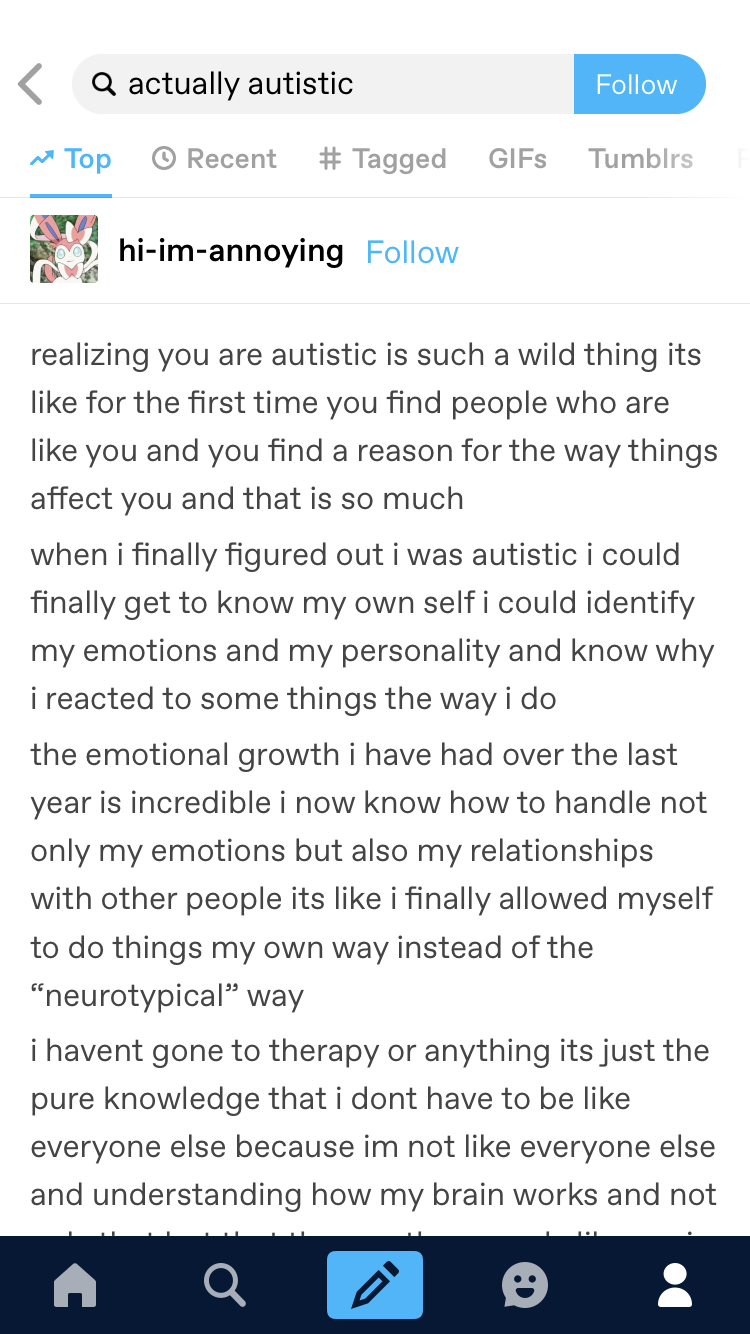Switch to the Recent tab
Viewport: 750px width, 1334px height.
[214, 159]
